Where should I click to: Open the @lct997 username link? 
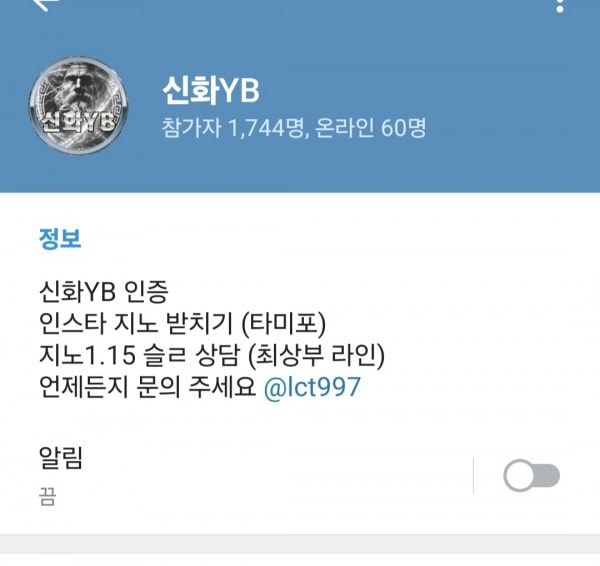pos(312,388)
